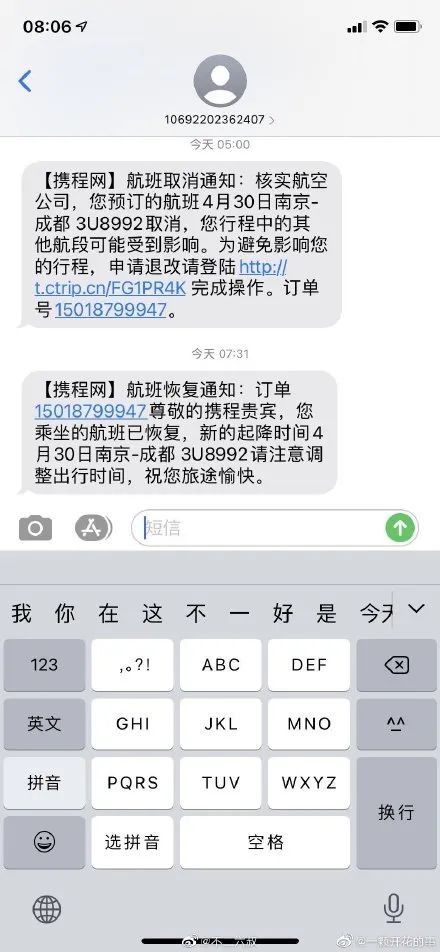Switch keyboard to 123 numbers
This screenshot has width=440, height=952.
coord(44,665)
